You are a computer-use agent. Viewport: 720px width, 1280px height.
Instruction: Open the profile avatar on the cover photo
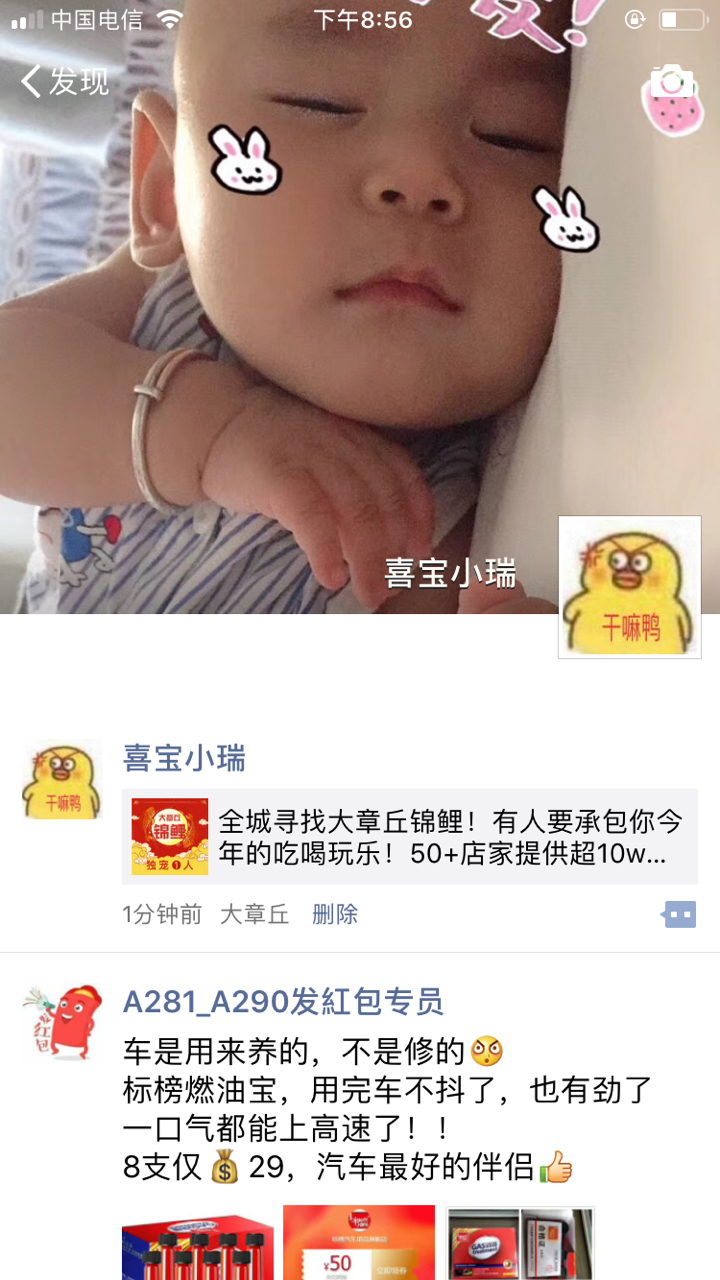click(629, 587)
